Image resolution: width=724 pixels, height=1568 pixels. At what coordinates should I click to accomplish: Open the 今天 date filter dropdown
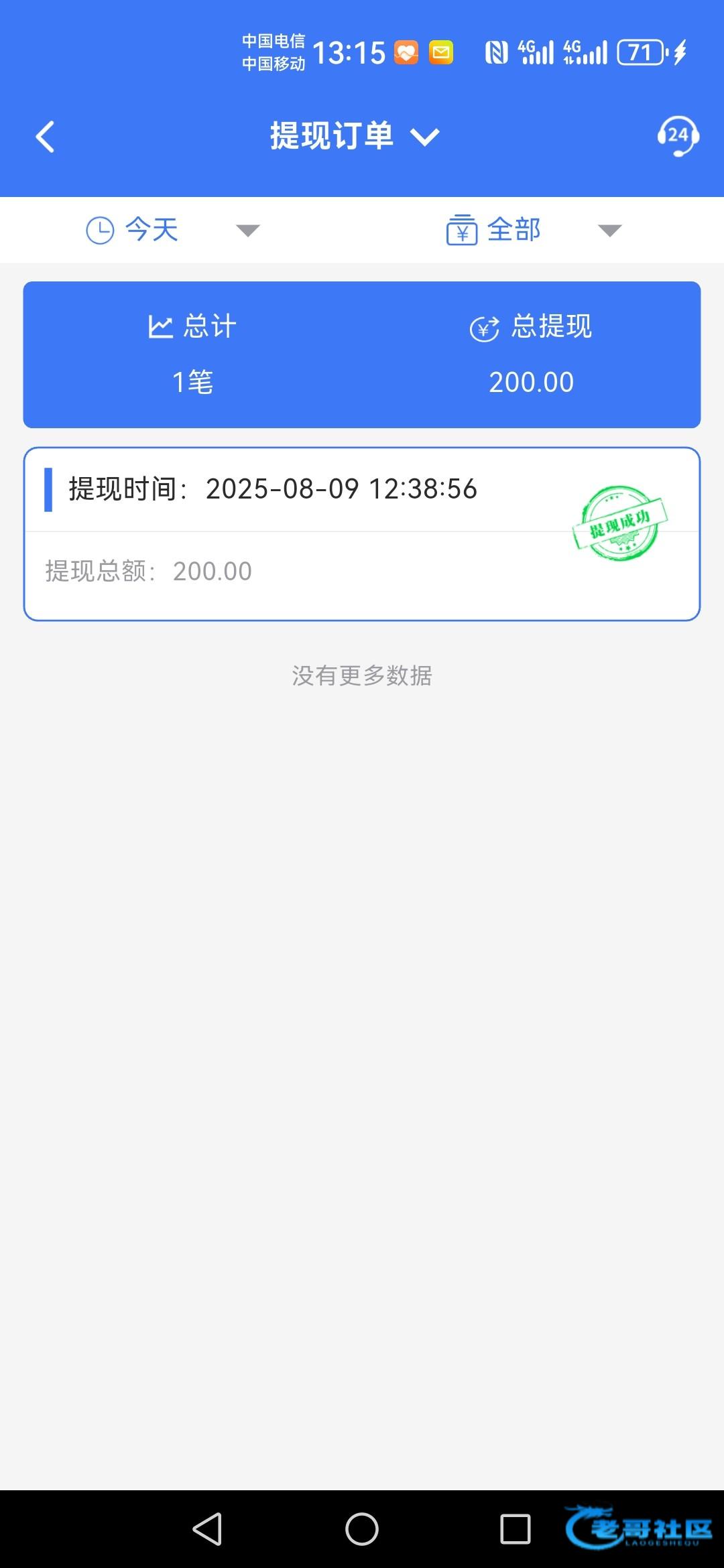pos(173,230)
